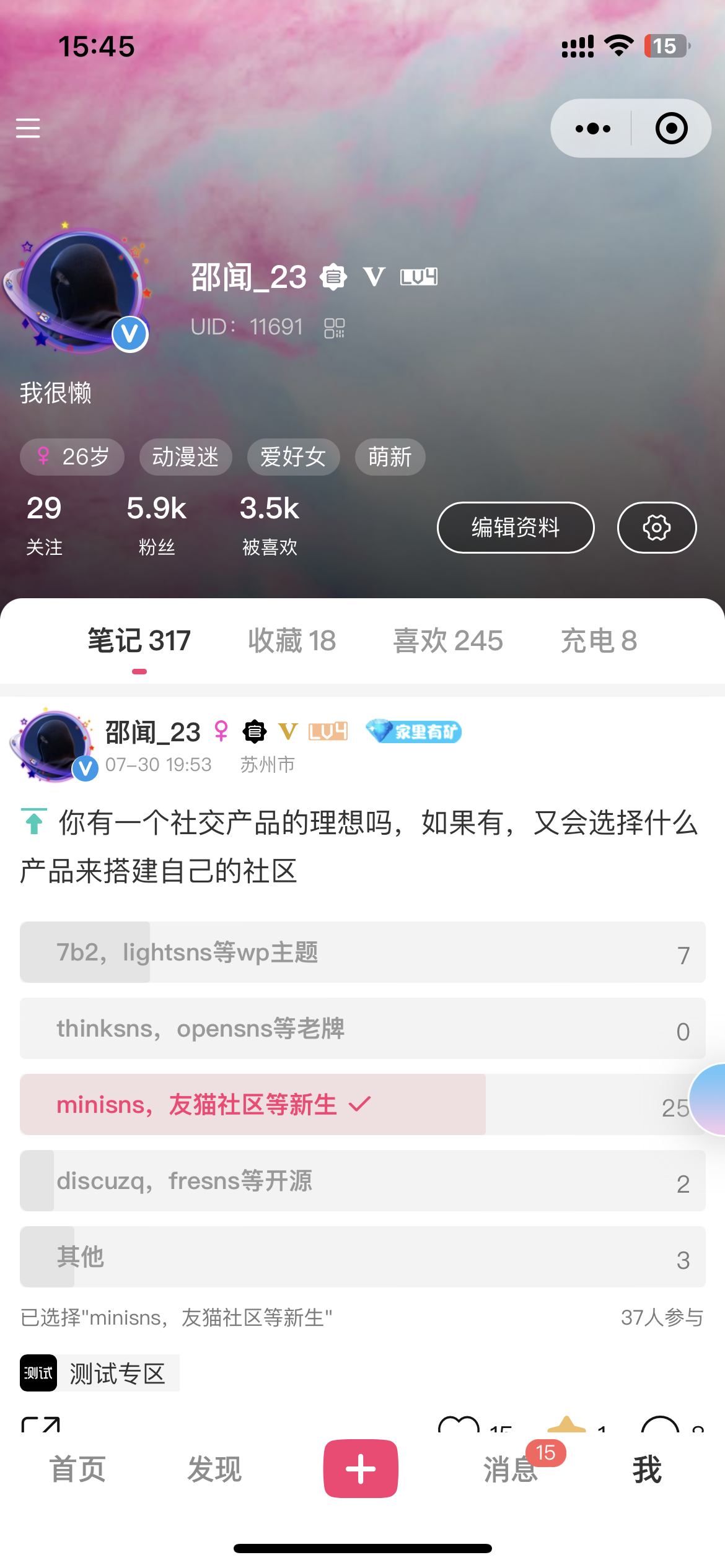Show the profile QR code next to UID
This screenshot has width=725, height=1568.
pos(335,328)
